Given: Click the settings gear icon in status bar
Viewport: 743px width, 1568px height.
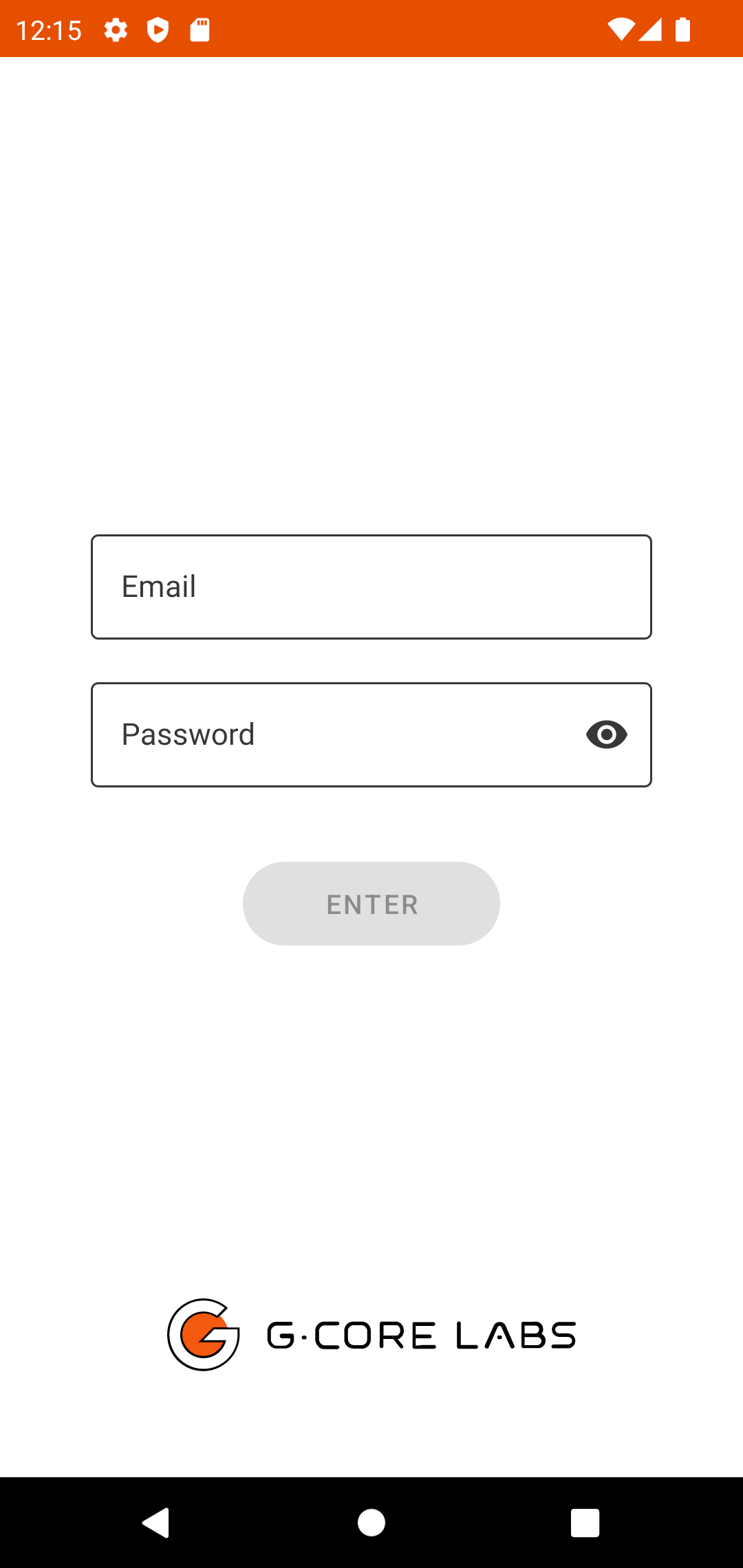Looking at the screenshot, I should point(116,29).
